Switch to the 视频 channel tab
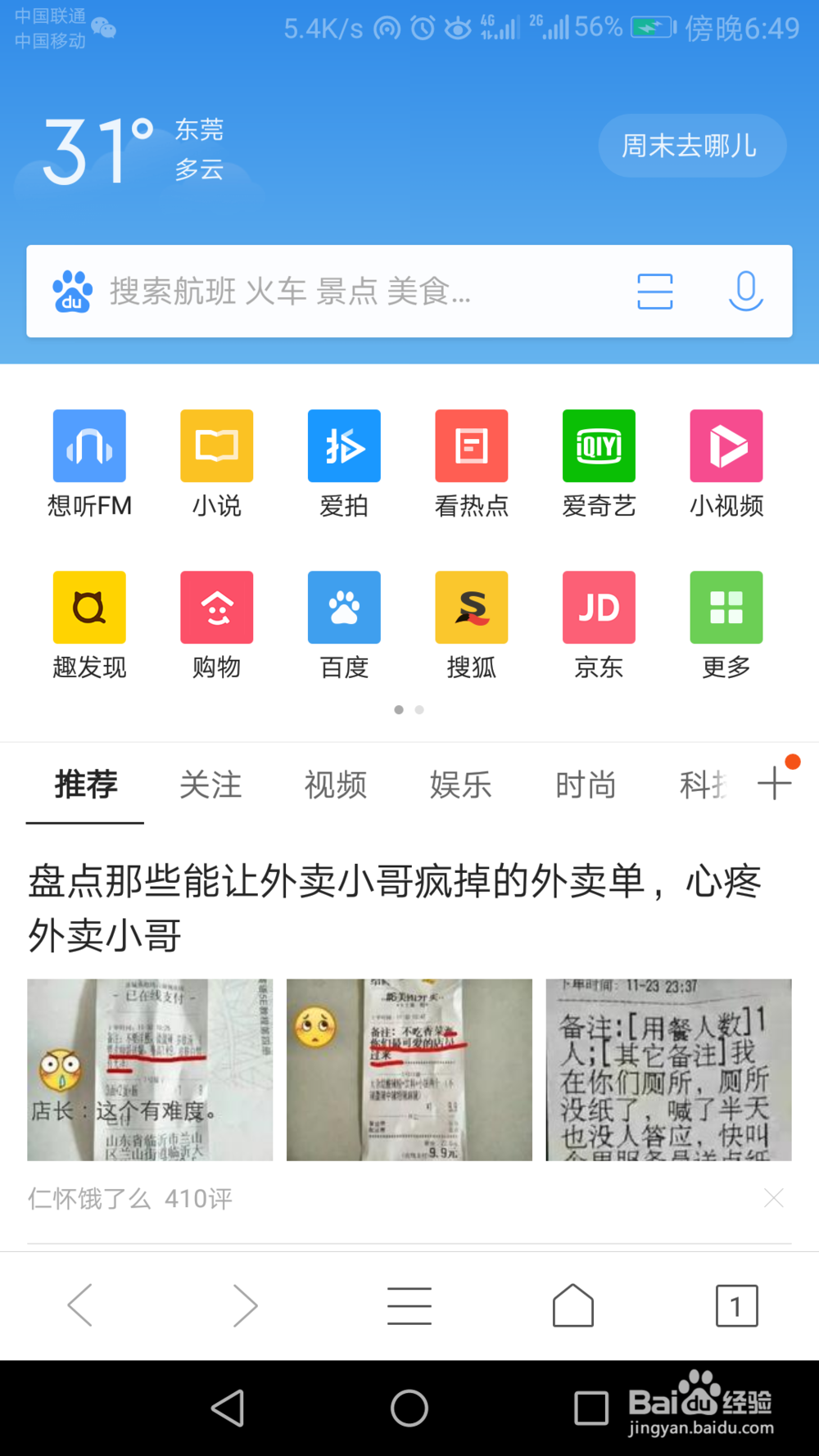 coord(335,785)
